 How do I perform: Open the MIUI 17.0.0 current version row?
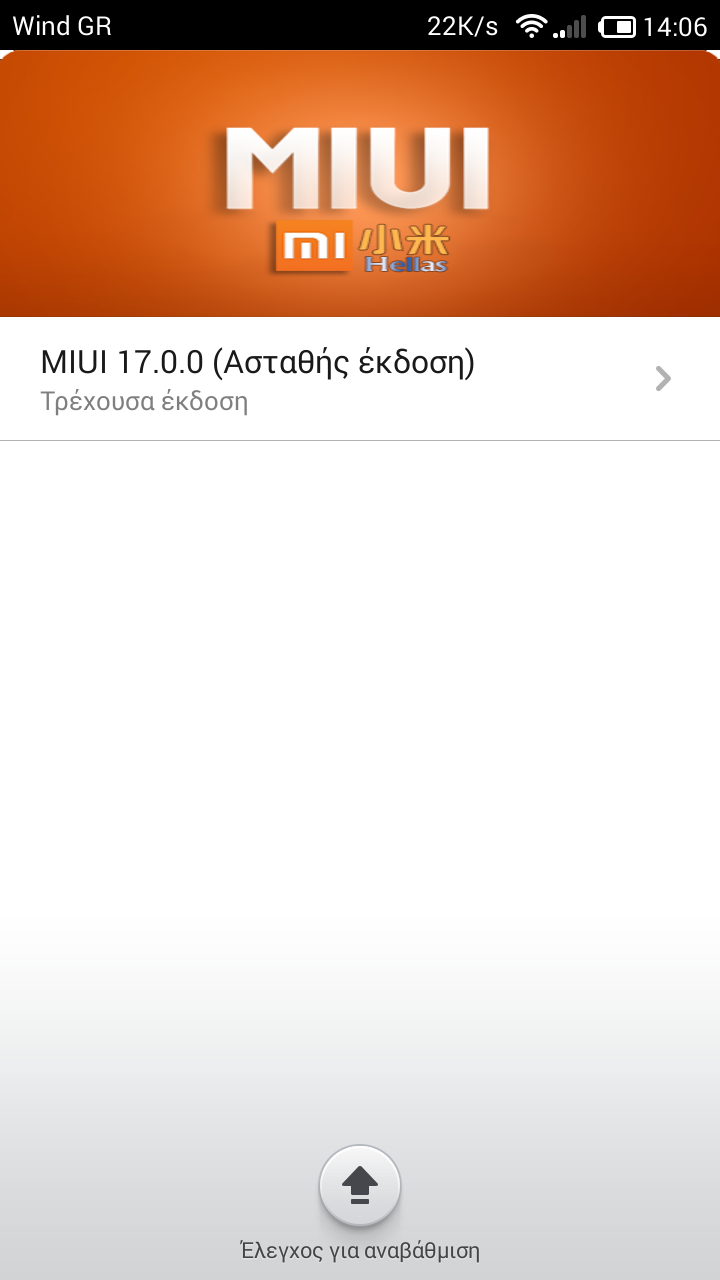358,379
